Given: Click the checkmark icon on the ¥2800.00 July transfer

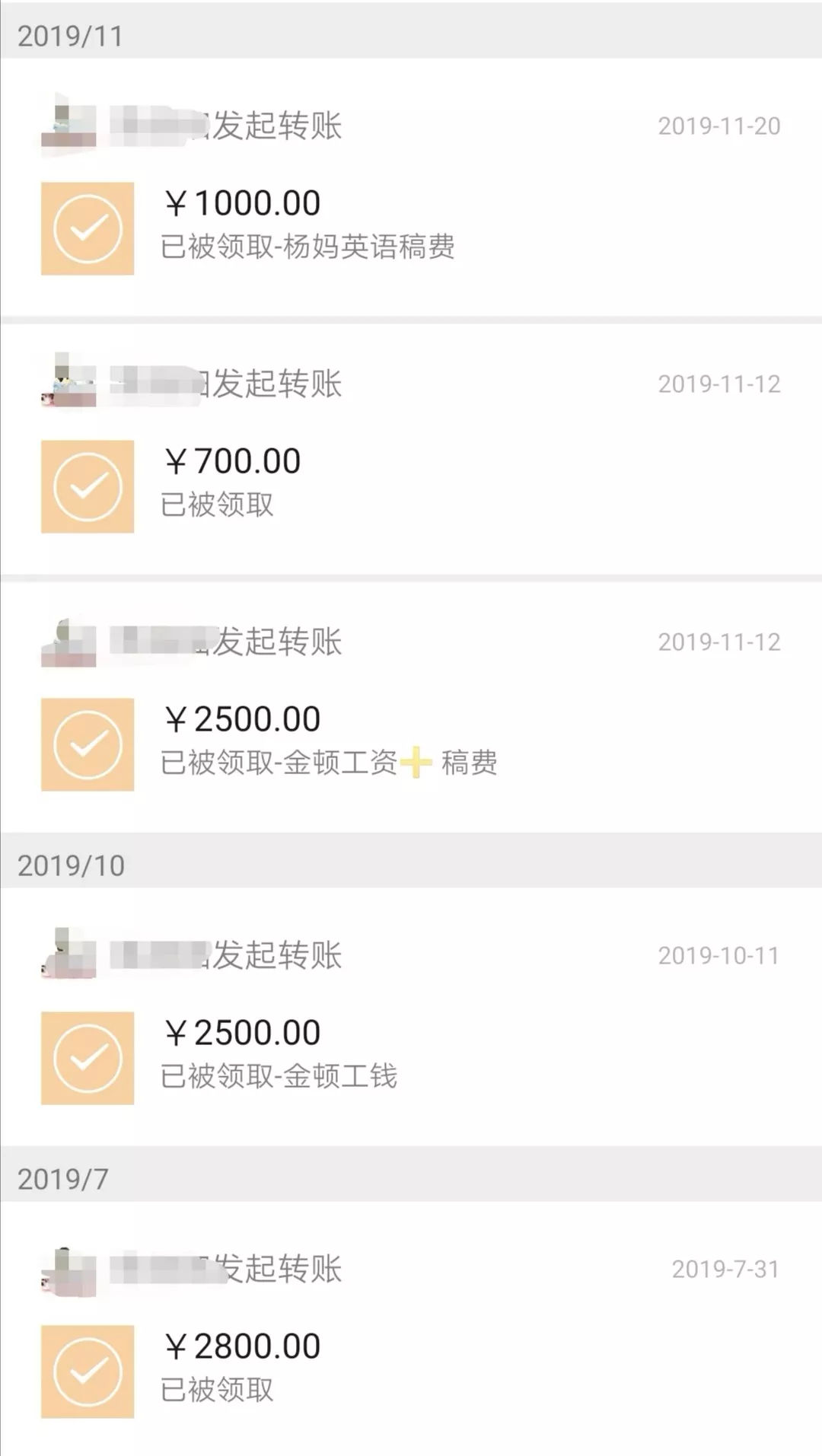Looking at the screenshot, I should click(x=87, y=1370).
